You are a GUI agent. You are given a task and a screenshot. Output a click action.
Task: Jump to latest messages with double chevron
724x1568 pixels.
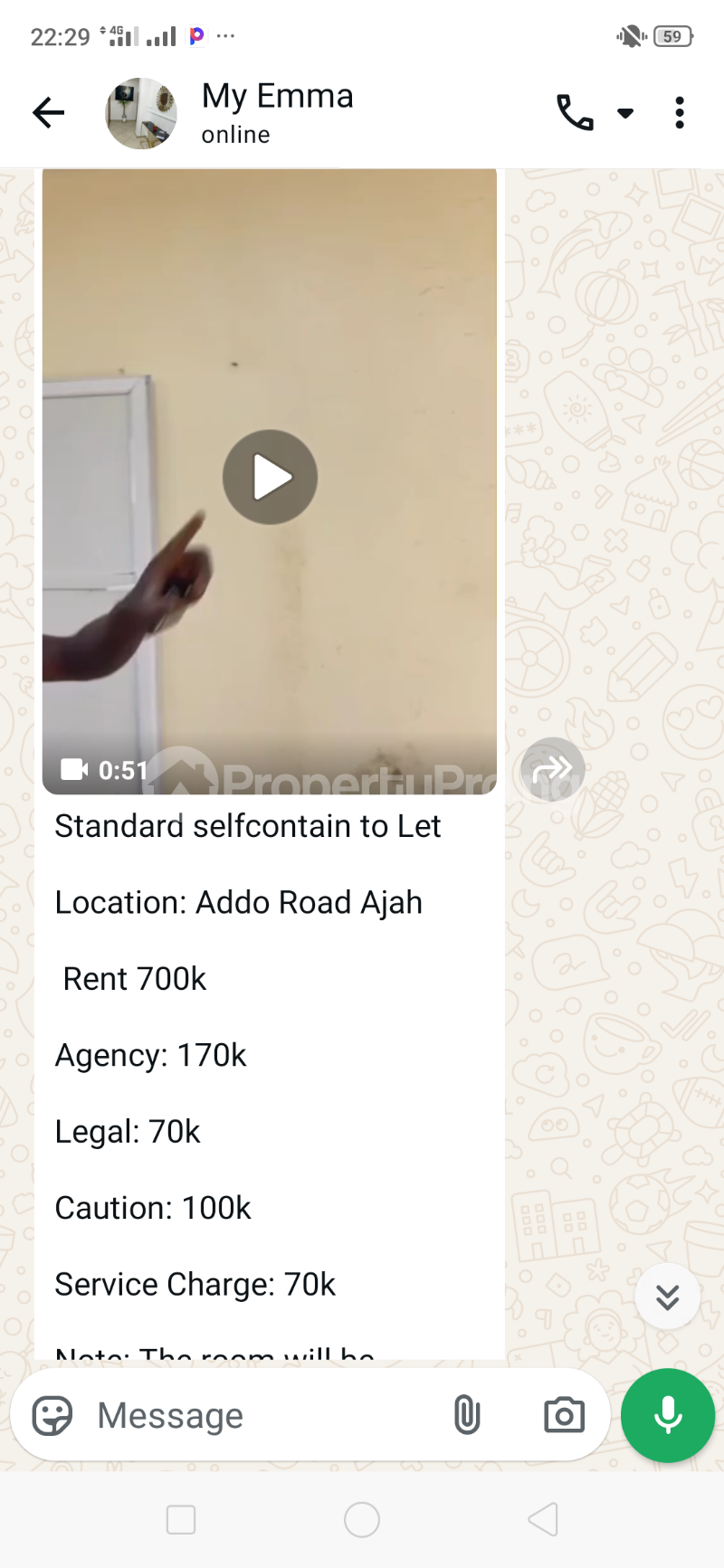[667, 1296]
